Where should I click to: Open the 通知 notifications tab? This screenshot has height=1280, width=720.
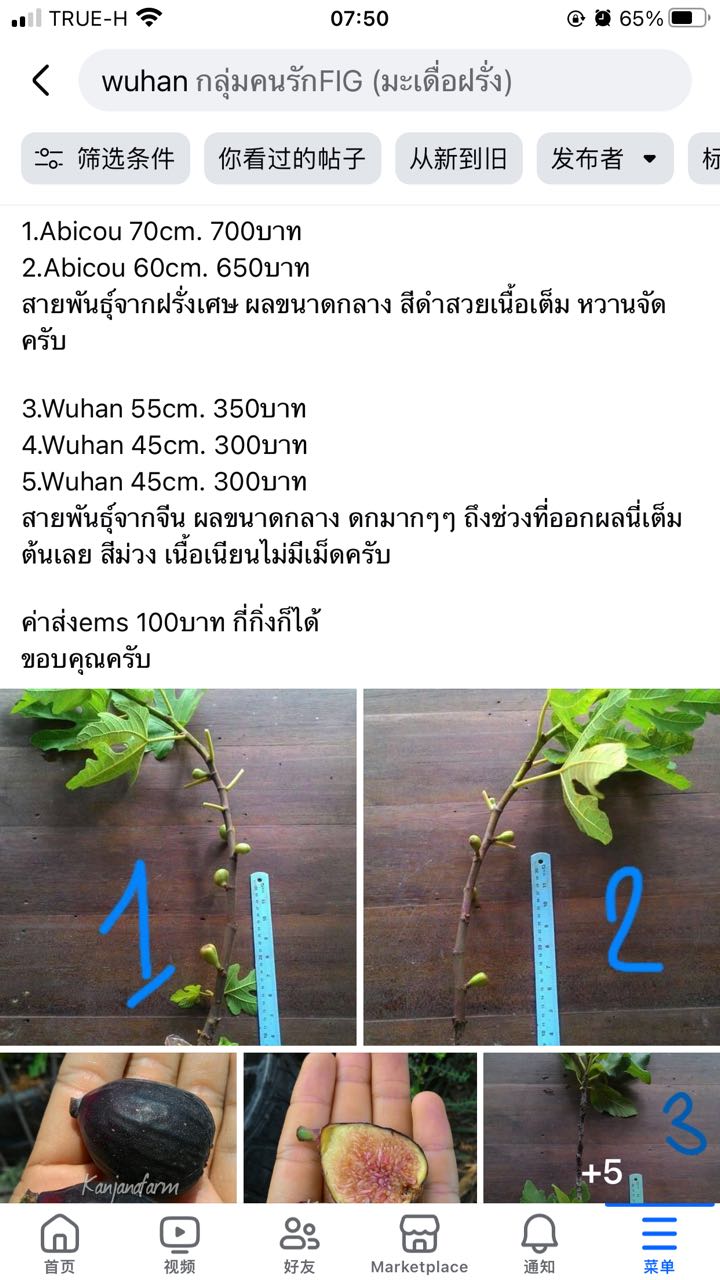(x=539, y=1244)
